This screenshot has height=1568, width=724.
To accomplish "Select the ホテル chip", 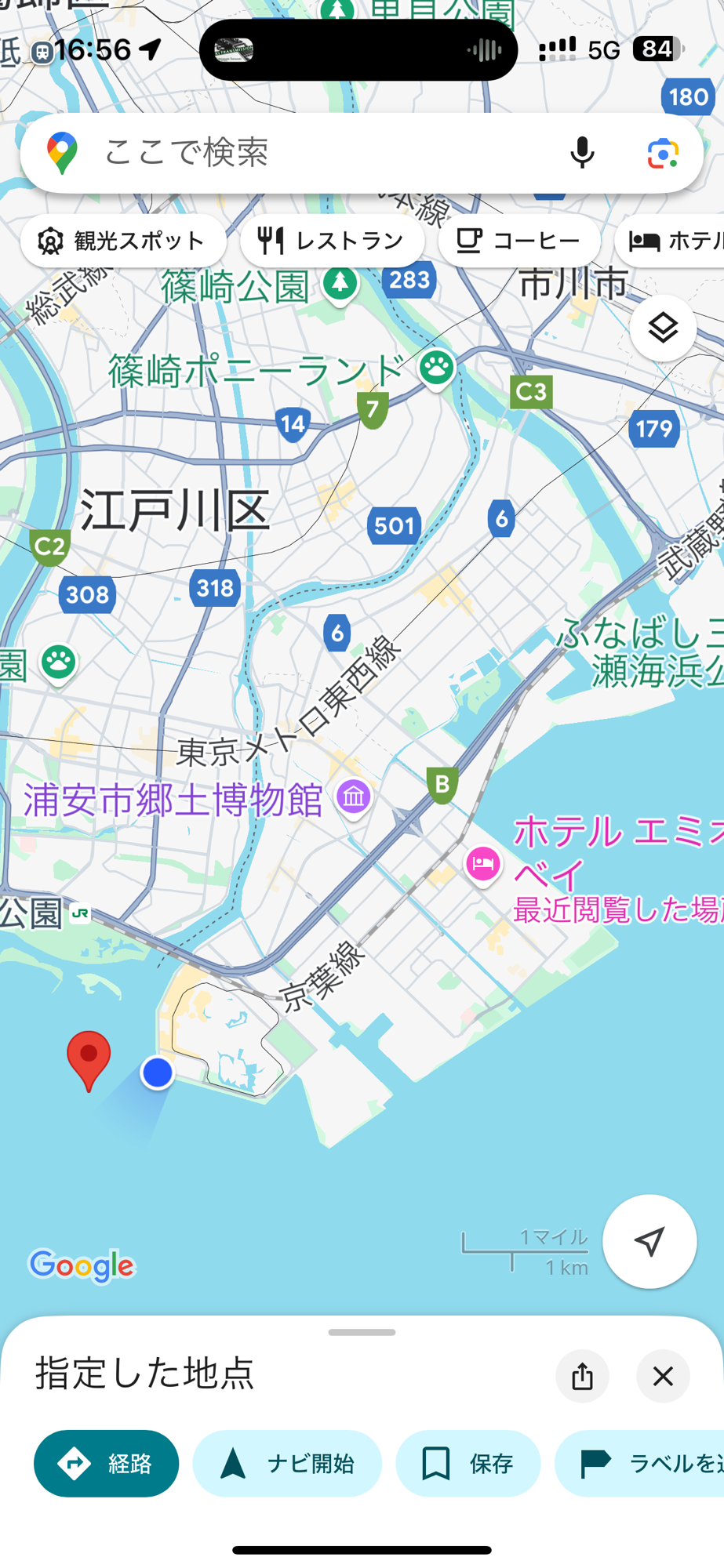I will coord(671,241).
